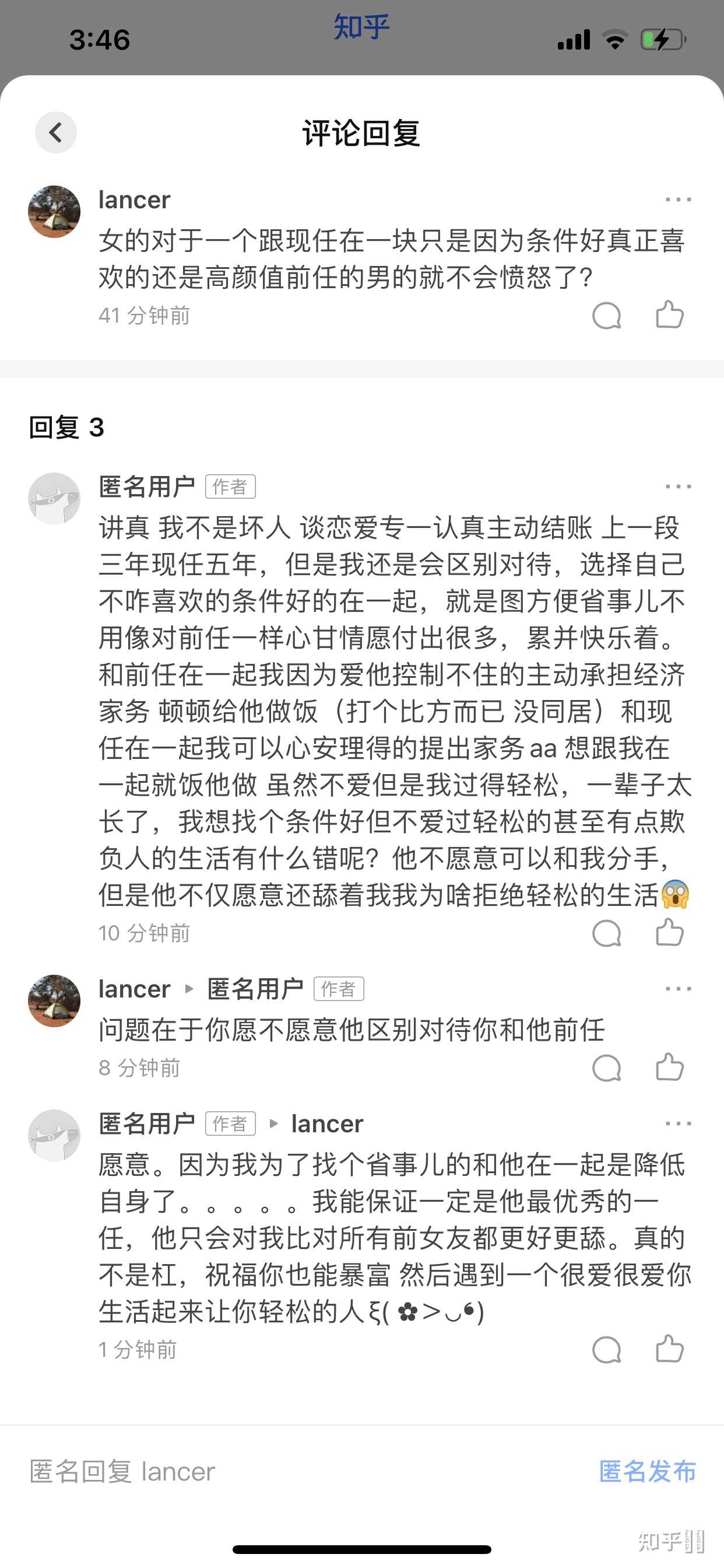Like lancer's comment posted 41 minutes ago
The image size is (724, 1568).
pyautogui.click(x=669, y=314)
